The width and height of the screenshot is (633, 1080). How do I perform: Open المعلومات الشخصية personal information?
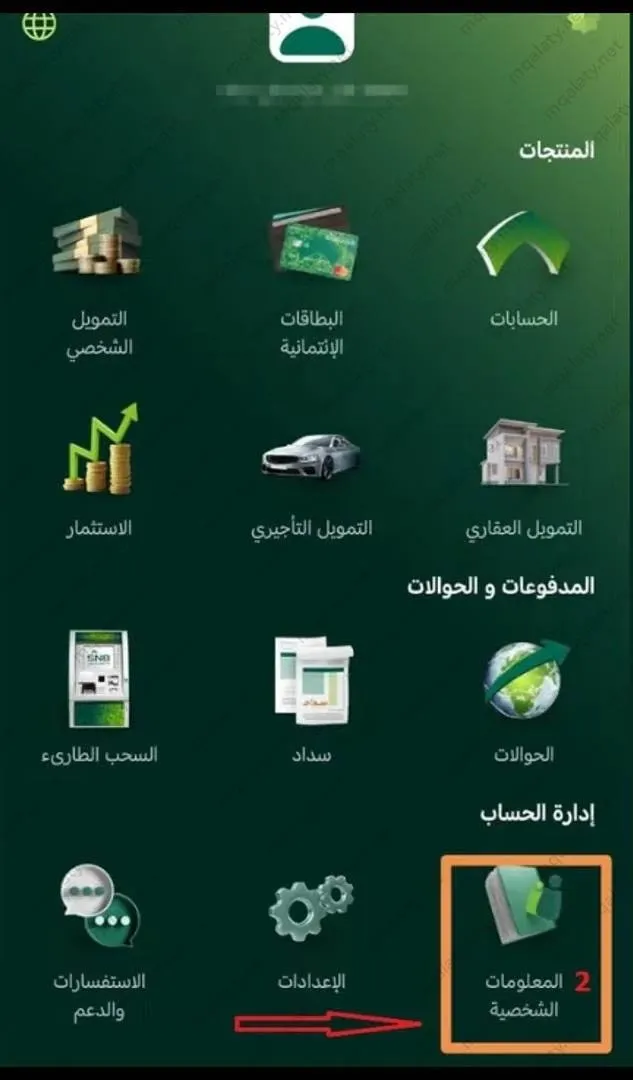tap(526, 954)
